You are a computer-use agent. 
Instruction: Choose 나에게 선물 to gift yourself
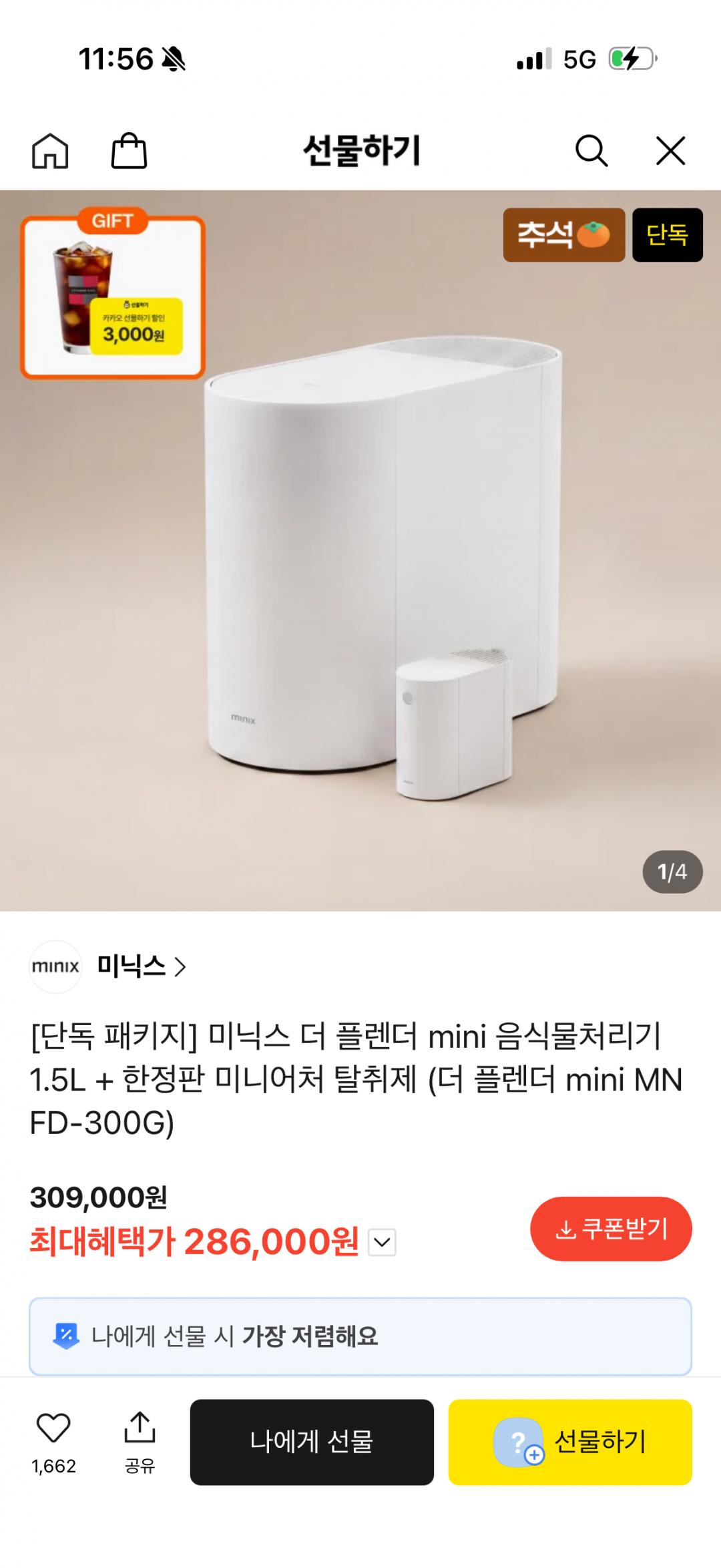pyautogui.click(x=312, y=1442)
